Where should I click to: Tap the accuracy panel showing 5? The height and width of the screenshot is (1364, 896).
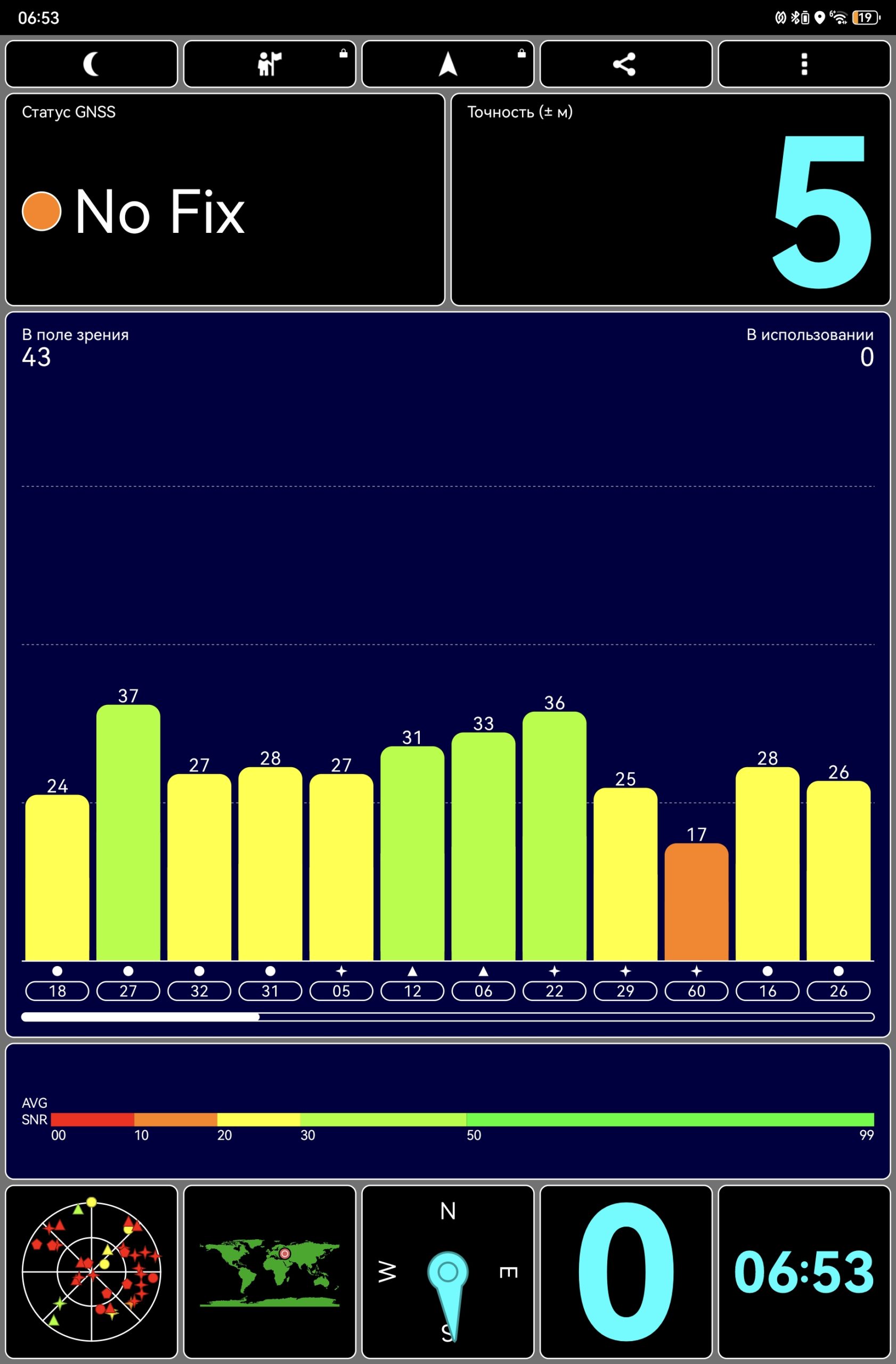(x=671, y=199)
